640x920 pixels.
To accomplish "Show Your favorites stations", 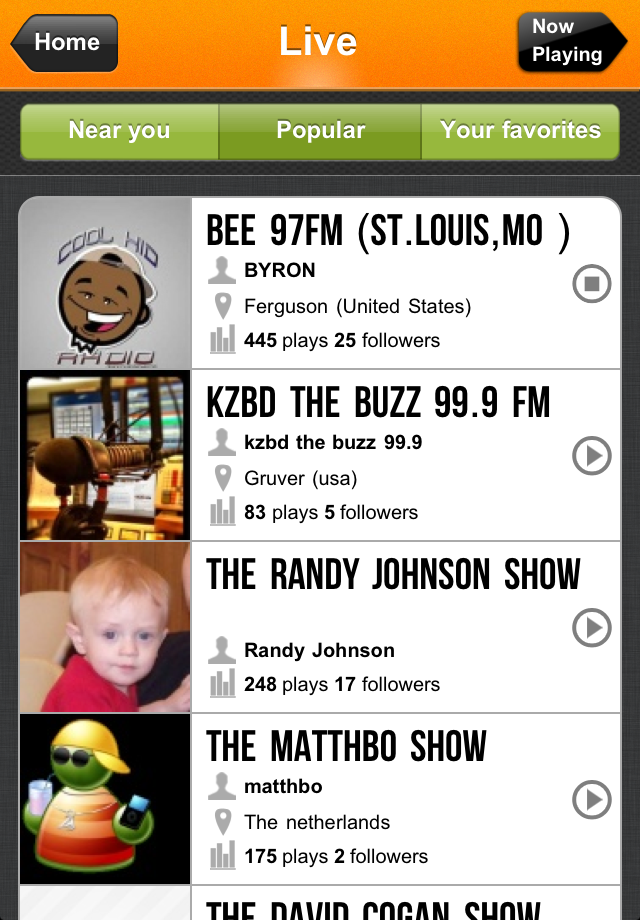I will point(519,131).
